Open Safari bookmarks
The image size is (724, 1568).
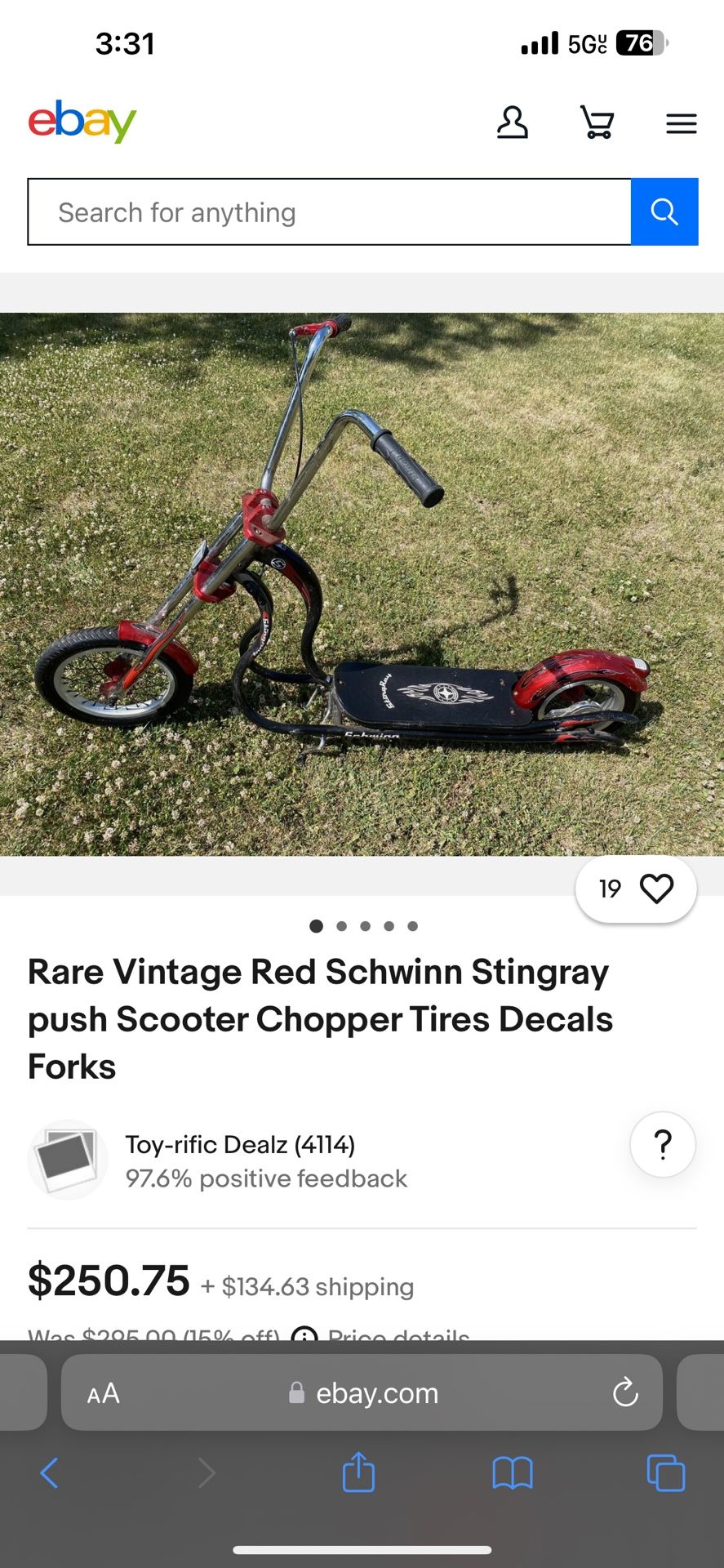[x=513, y=1473]
